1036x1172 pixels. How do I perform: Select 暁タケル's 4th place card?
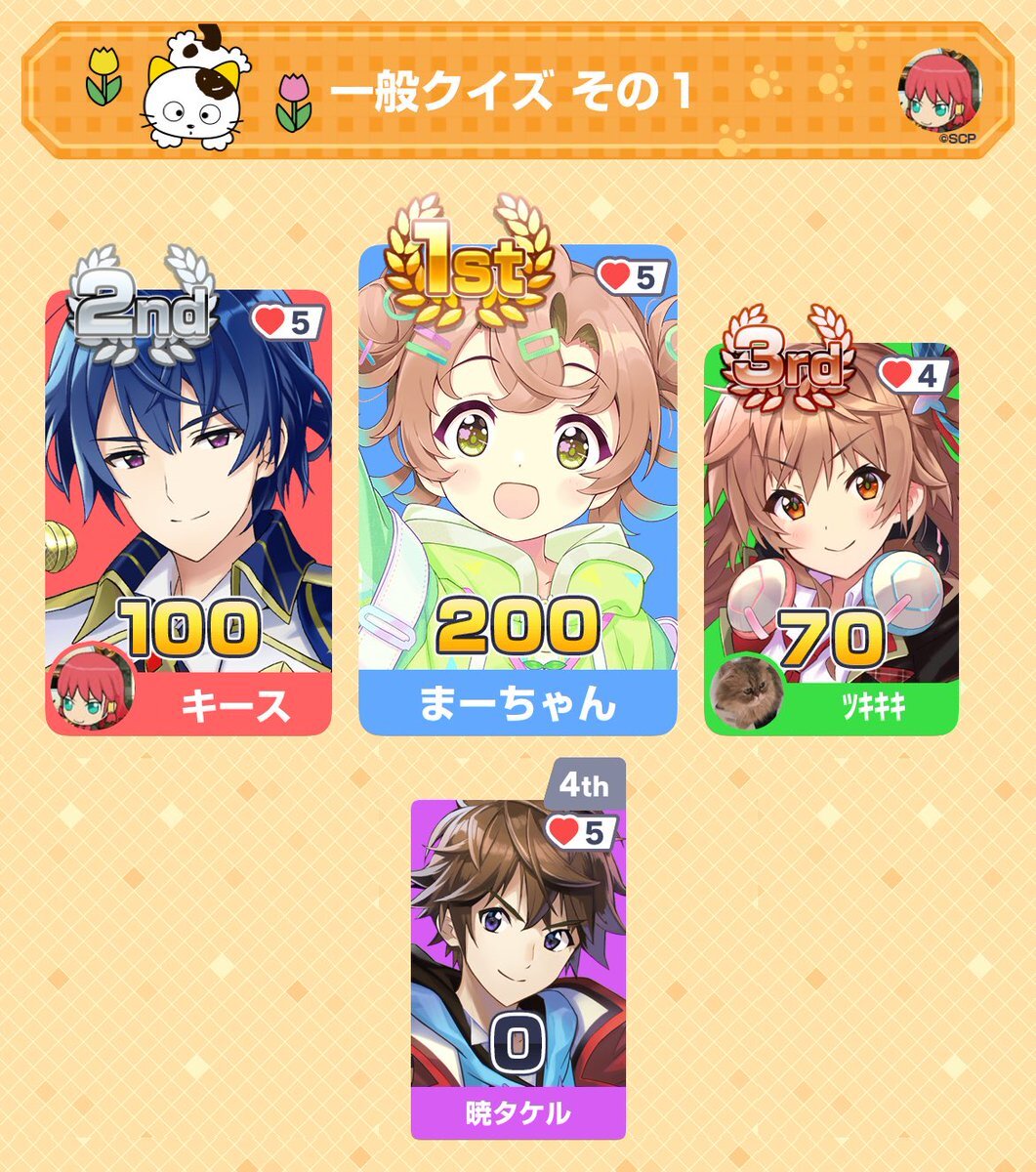coord(518,967)
